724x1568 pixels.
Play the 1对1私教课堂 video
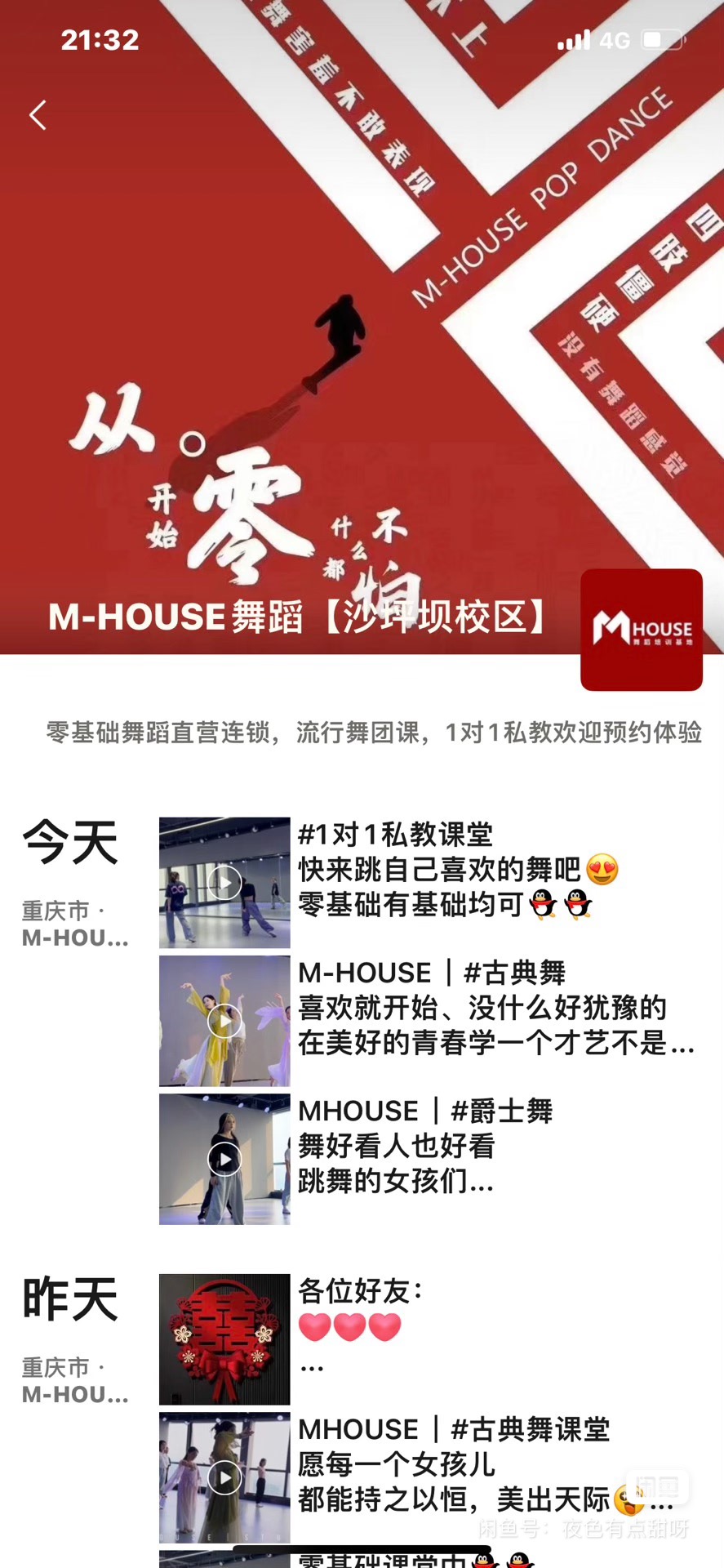pyautogui.click(x=224, y=882)
